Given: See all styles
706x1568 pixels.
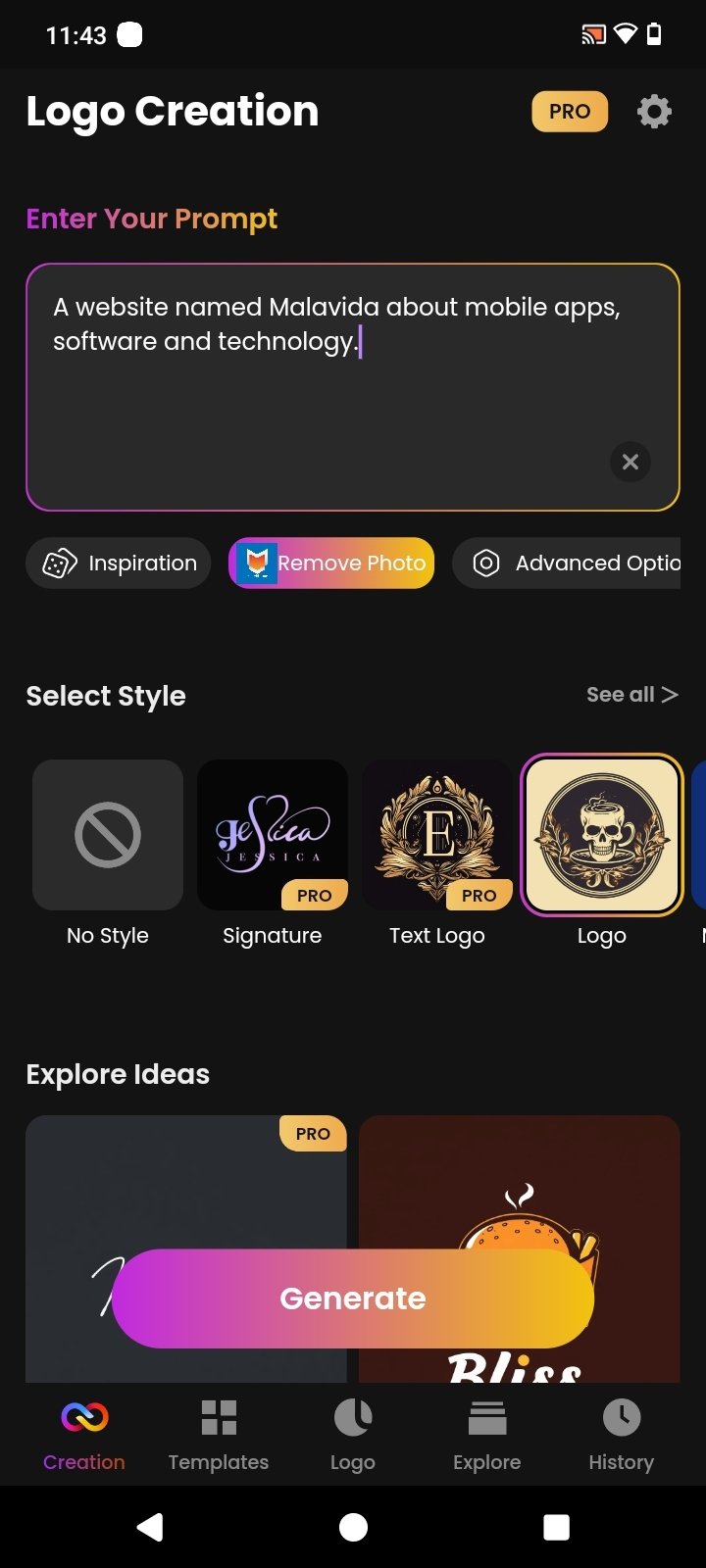Looking at the screenshot, I should pos(631,695).
